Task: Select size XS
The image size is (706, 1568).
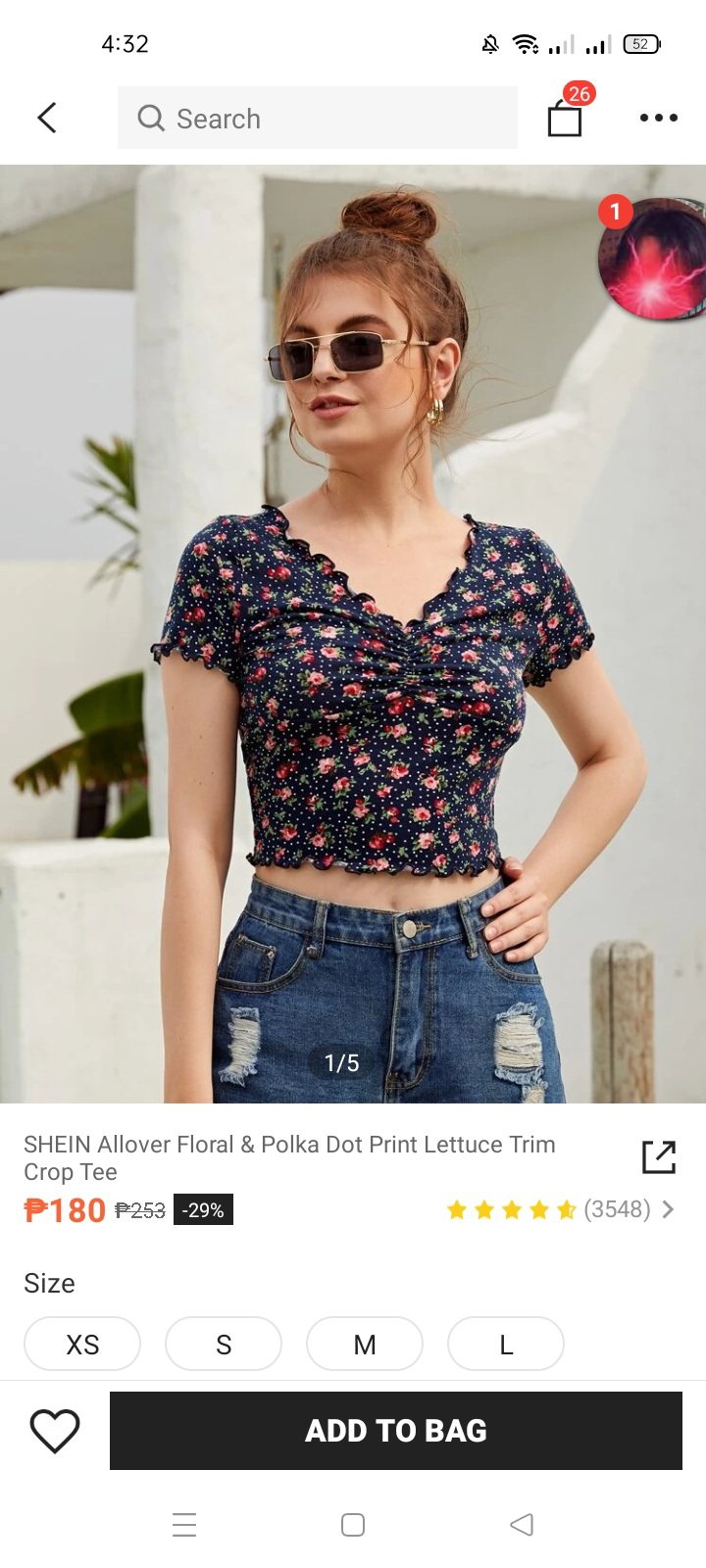Action: pyautogui.click(x=82, y=1344)
